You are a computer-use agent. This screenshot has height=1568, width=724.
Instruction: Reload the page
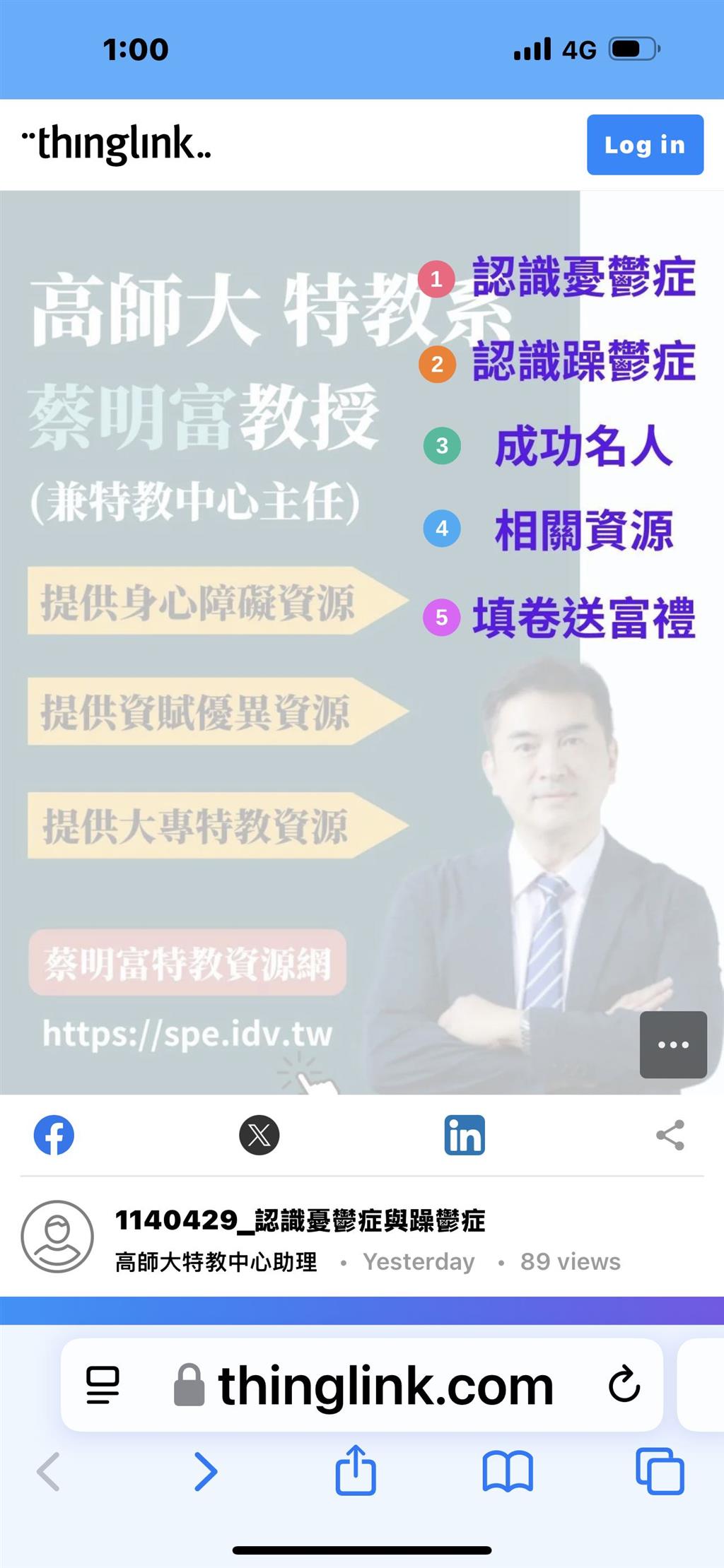(x=624, y=1385)
